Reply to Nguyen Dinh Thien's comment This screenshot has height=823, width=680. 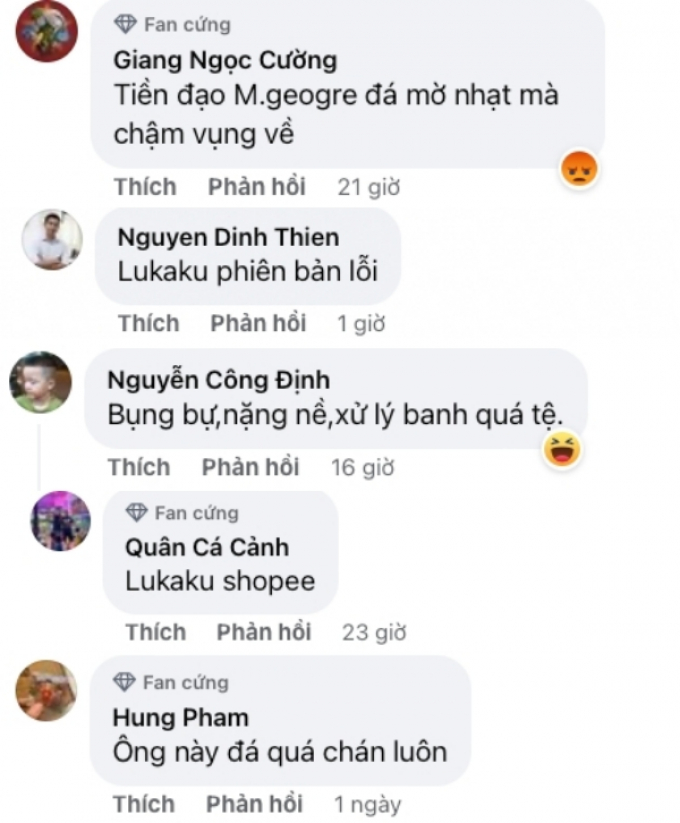[x=258, y=323]
